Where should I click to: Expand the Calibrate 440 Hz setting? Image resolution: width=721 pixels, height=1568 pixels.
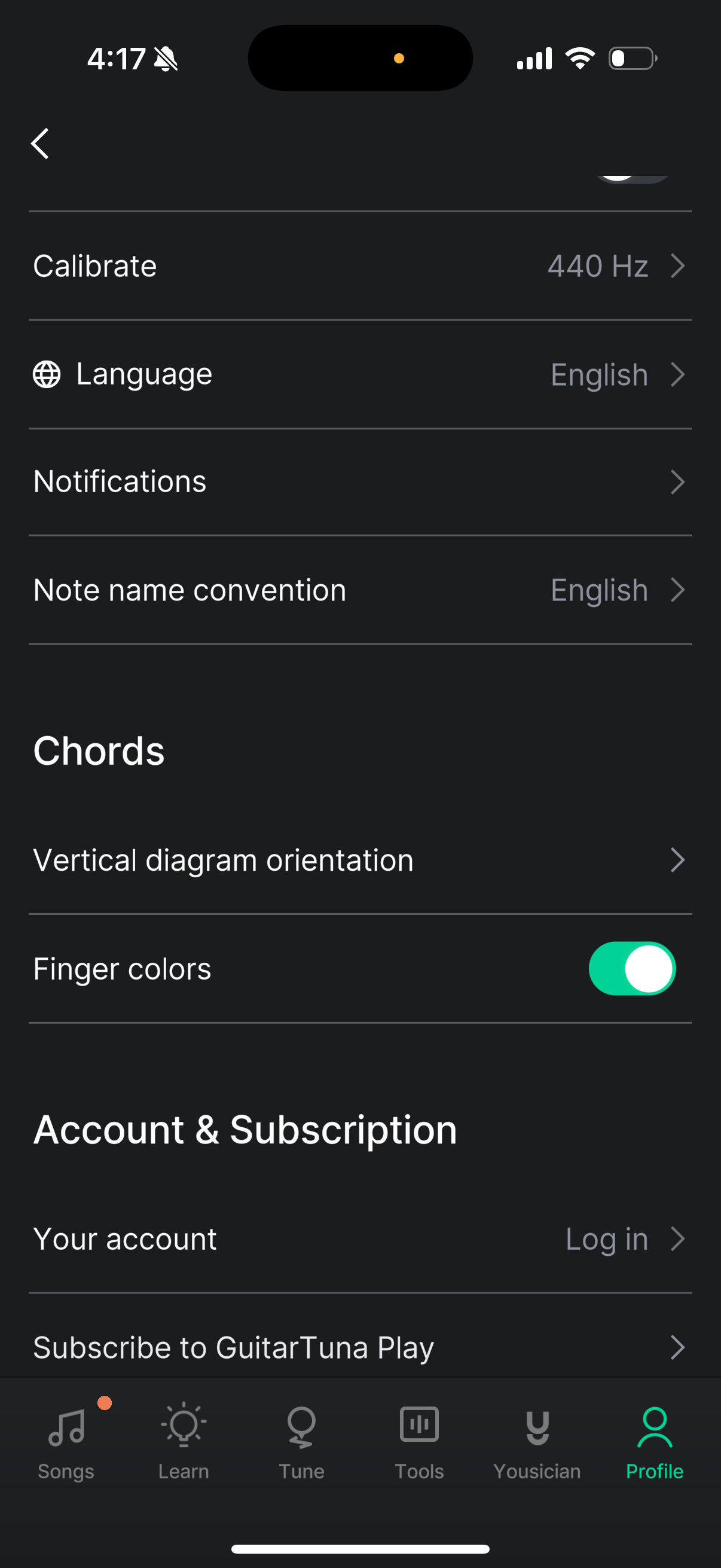360,266
